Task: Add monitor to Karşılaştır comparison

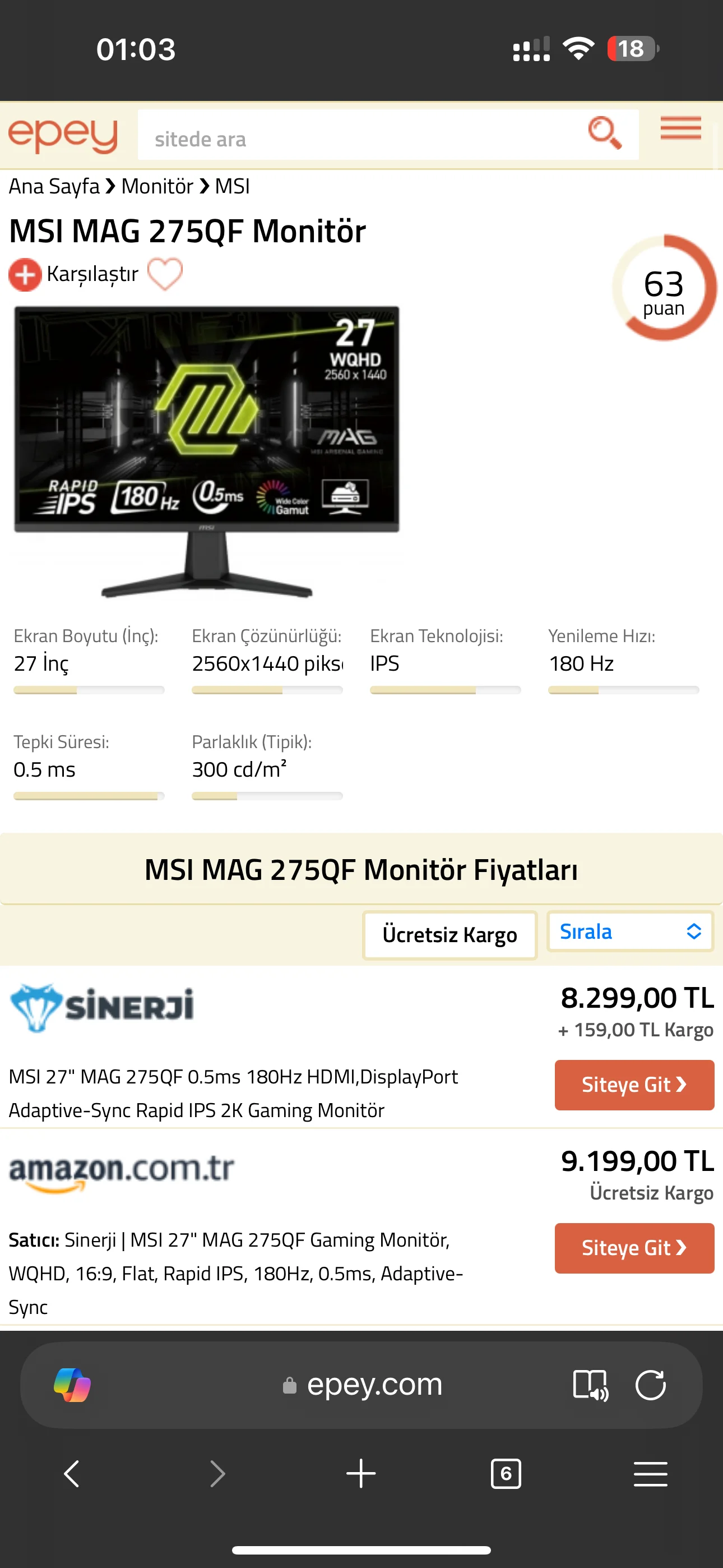Action: [74, 274]
